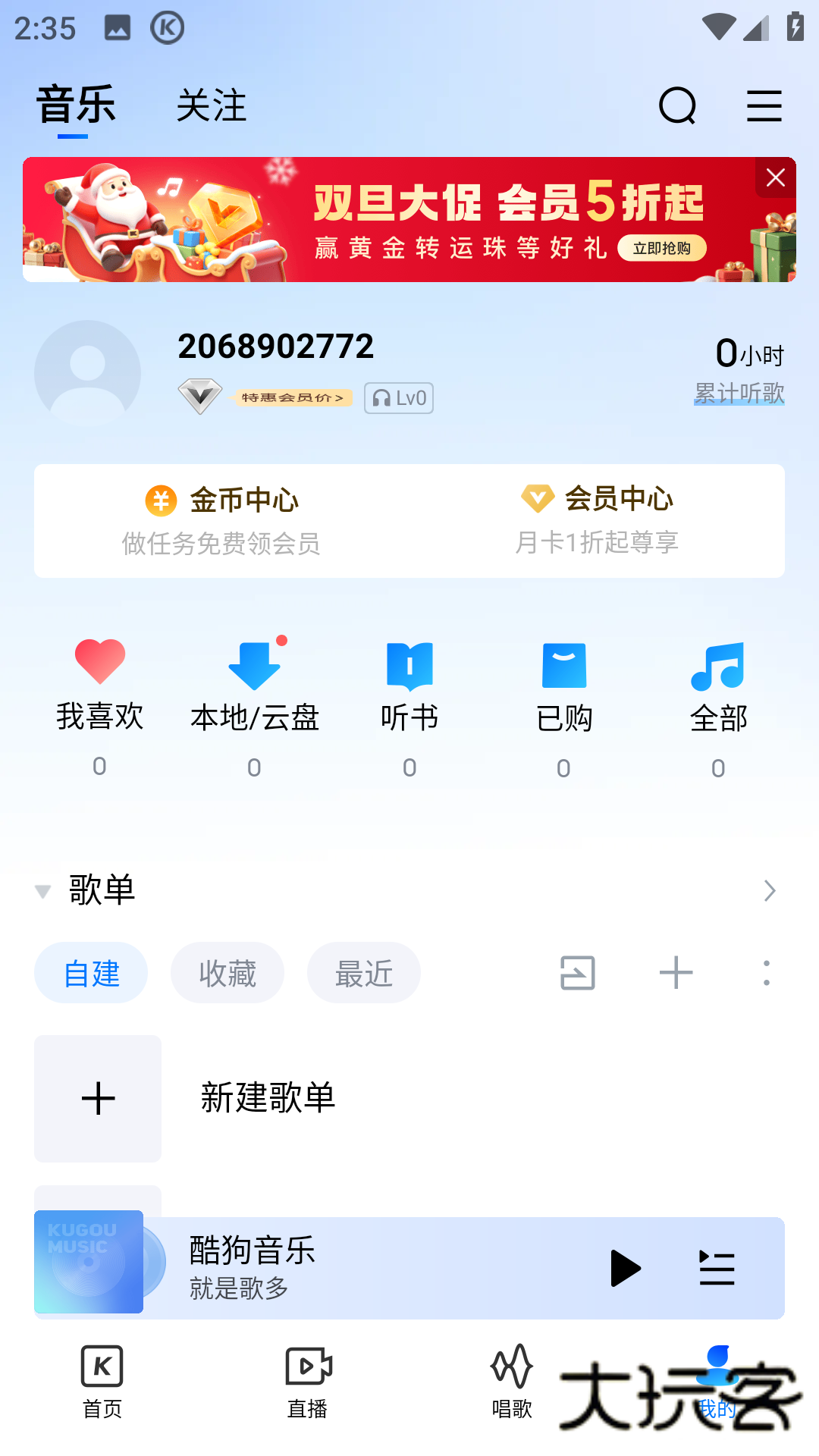Tap the 立即抢购 promo button

pyautogui.click(x=661, y=248)
